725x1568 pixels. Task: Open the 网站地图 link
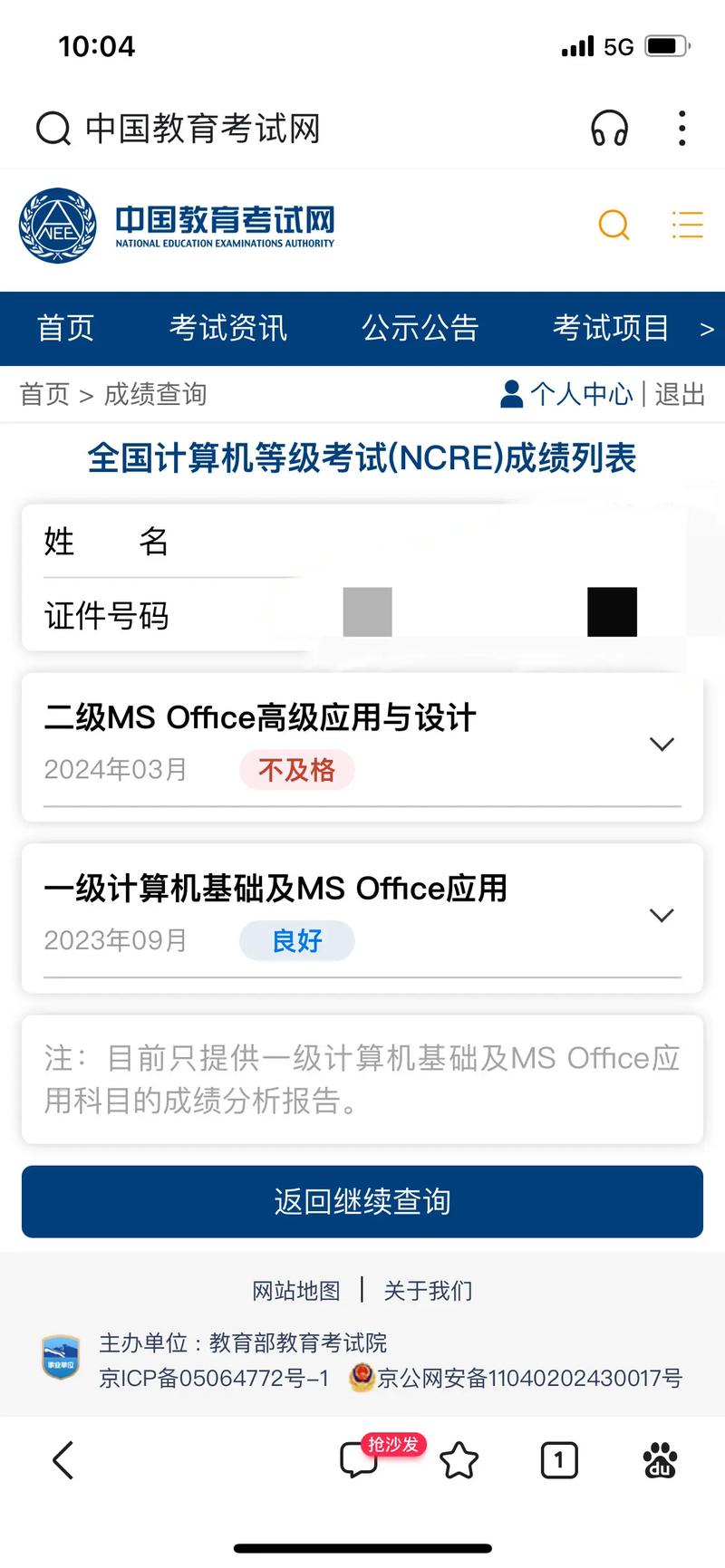click(x=295, y=1290)
